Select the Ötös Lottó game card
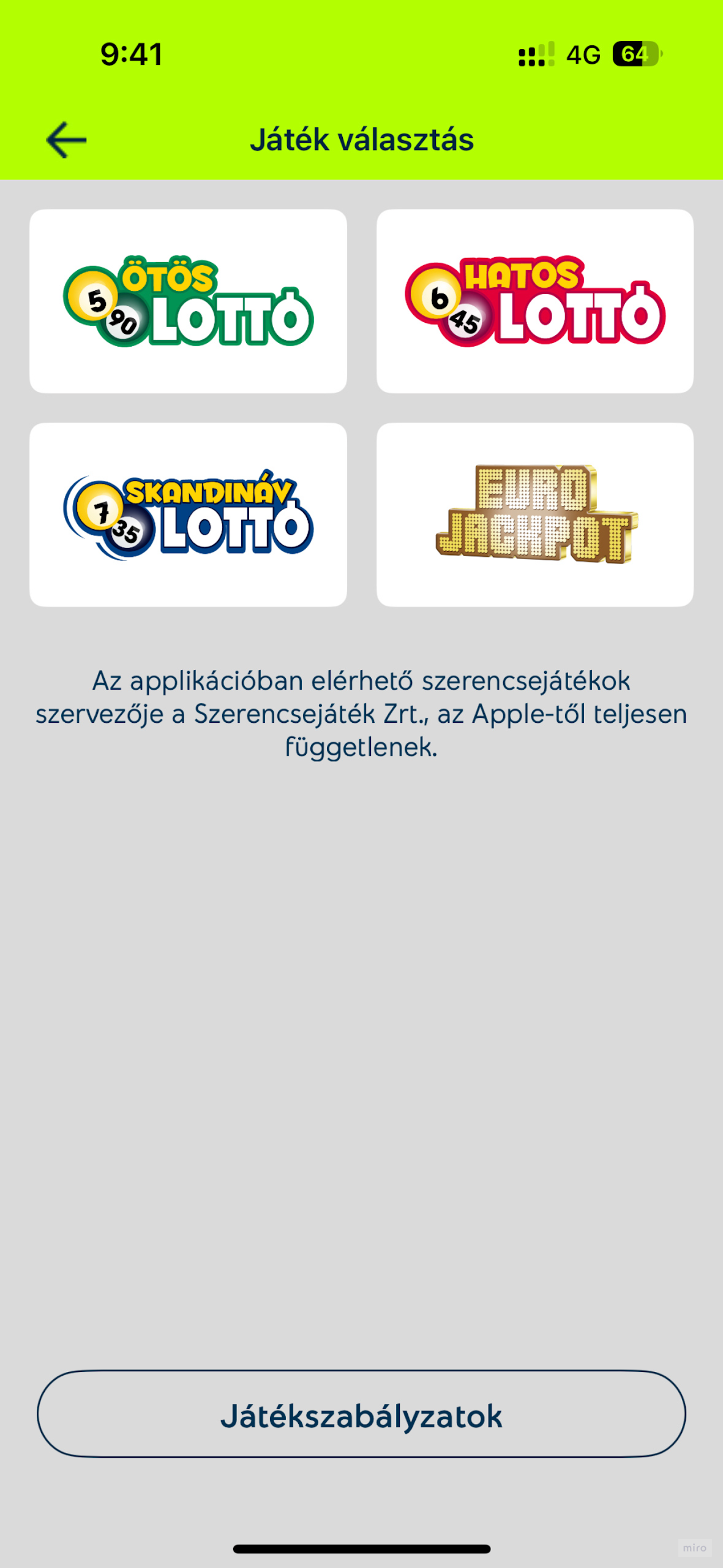 pos(188,301)
